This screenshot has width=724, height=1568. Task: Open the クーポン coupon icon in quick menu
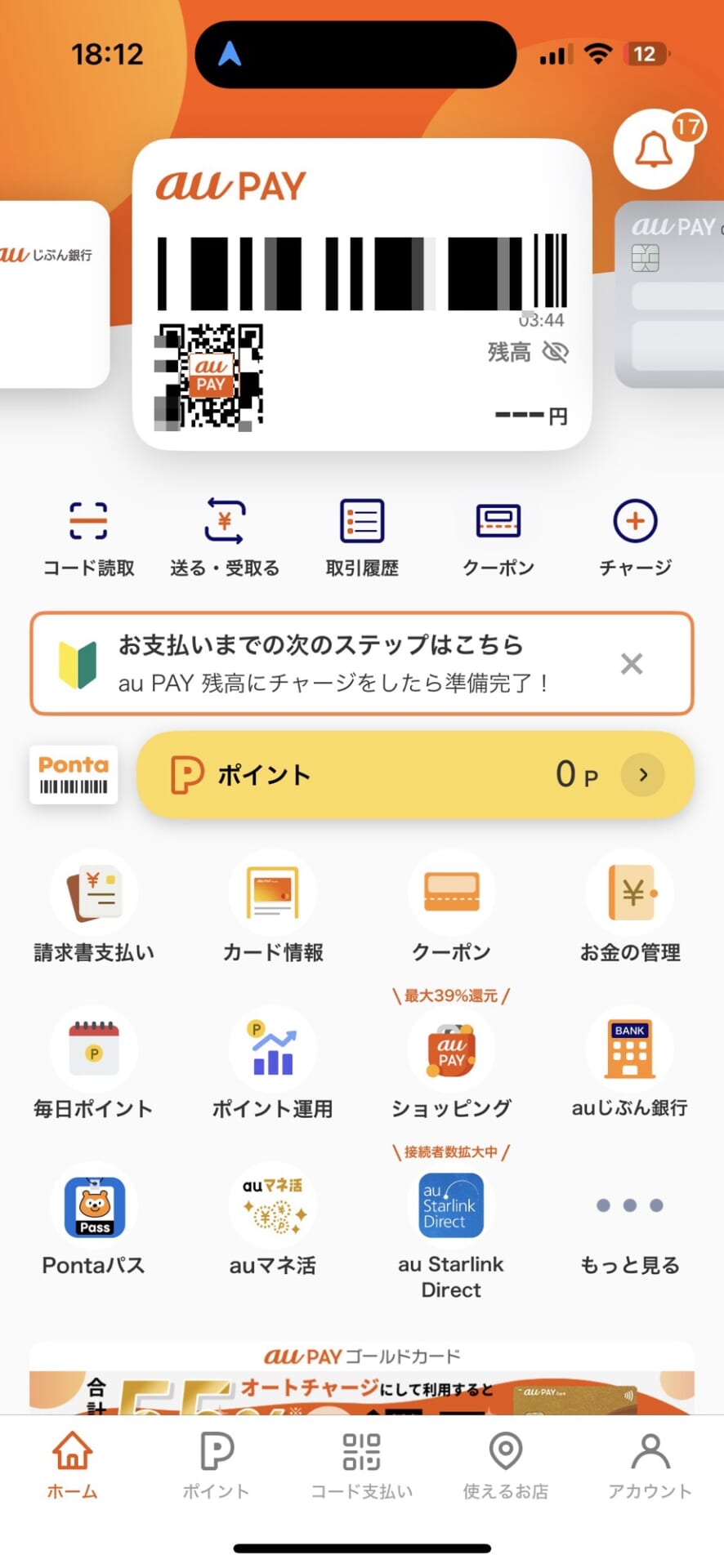[x=498, y=535]
